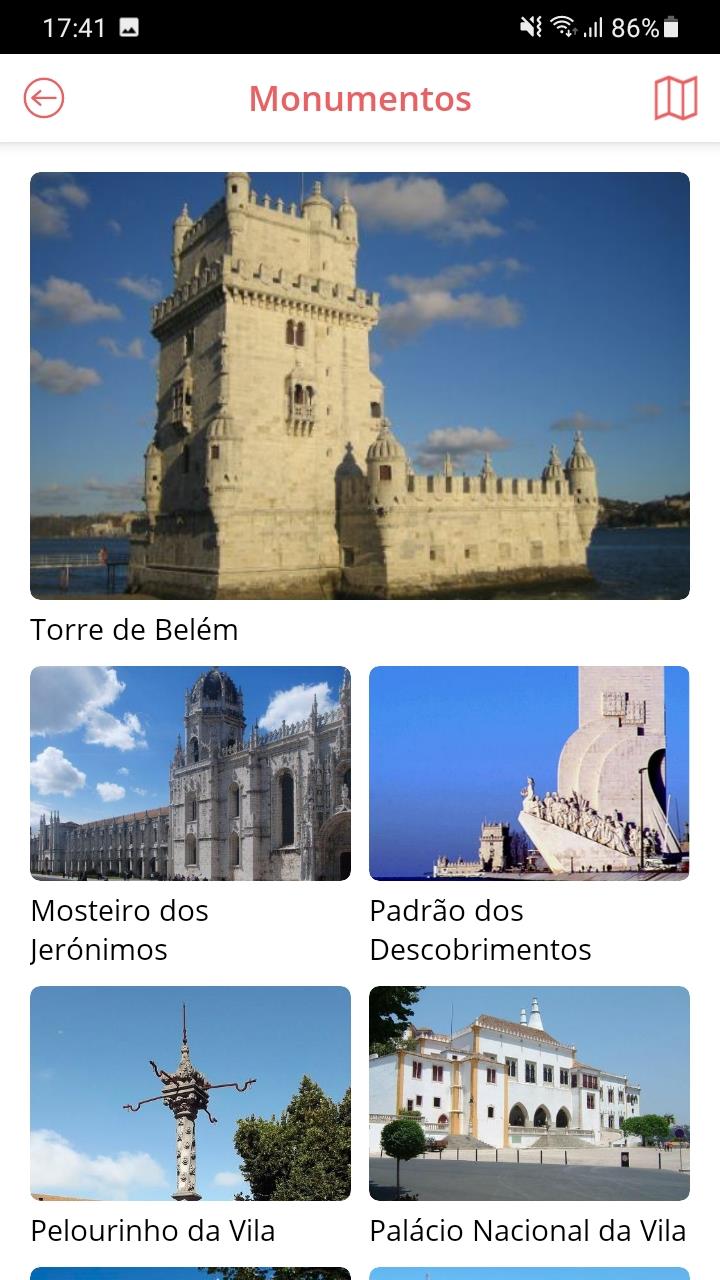The image size is (720, 1280).
Task: Open the map view icon
Action: coord(675,99)
